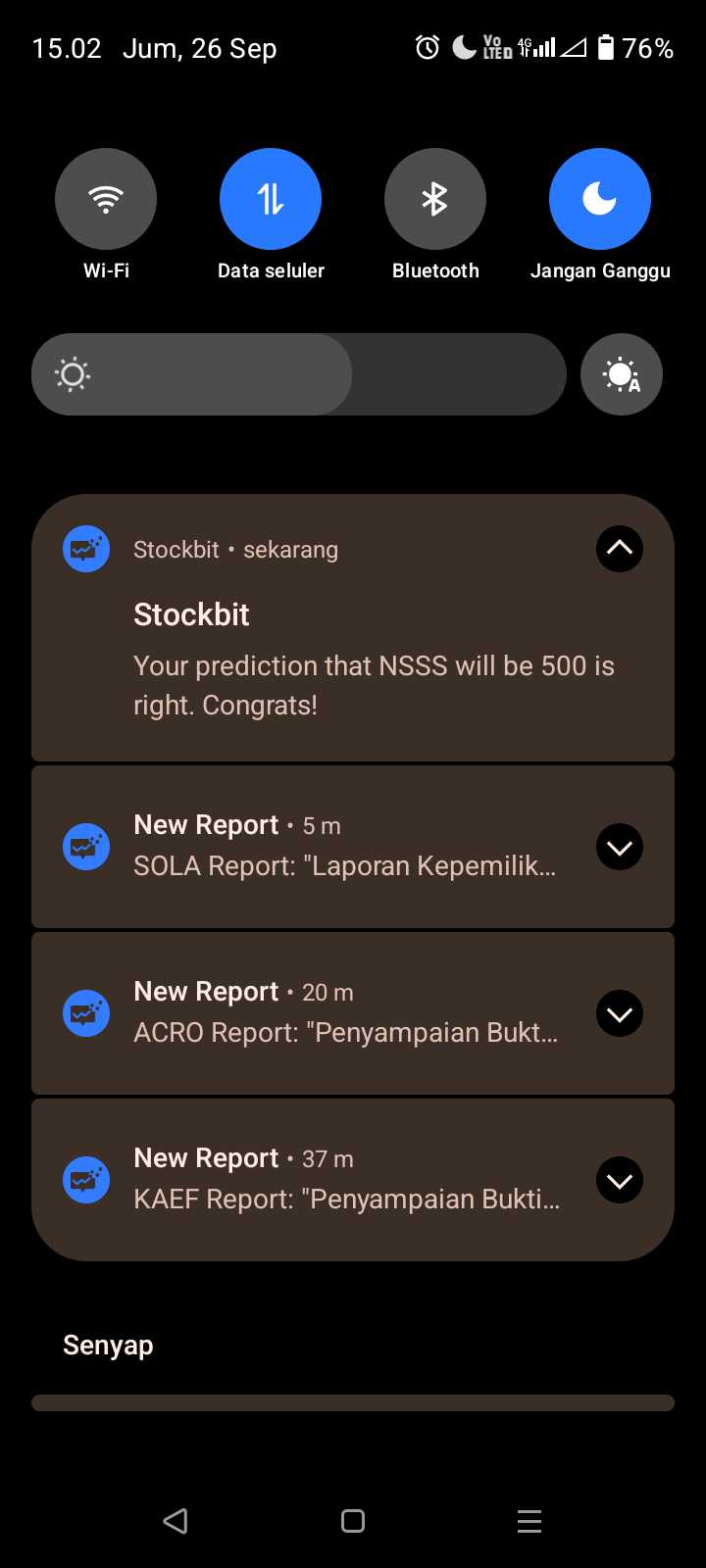Turn on the Wi-Fi quick toggle
Image resolution: width=706 pixels, height=1568 pixels.
click(106, 200)
